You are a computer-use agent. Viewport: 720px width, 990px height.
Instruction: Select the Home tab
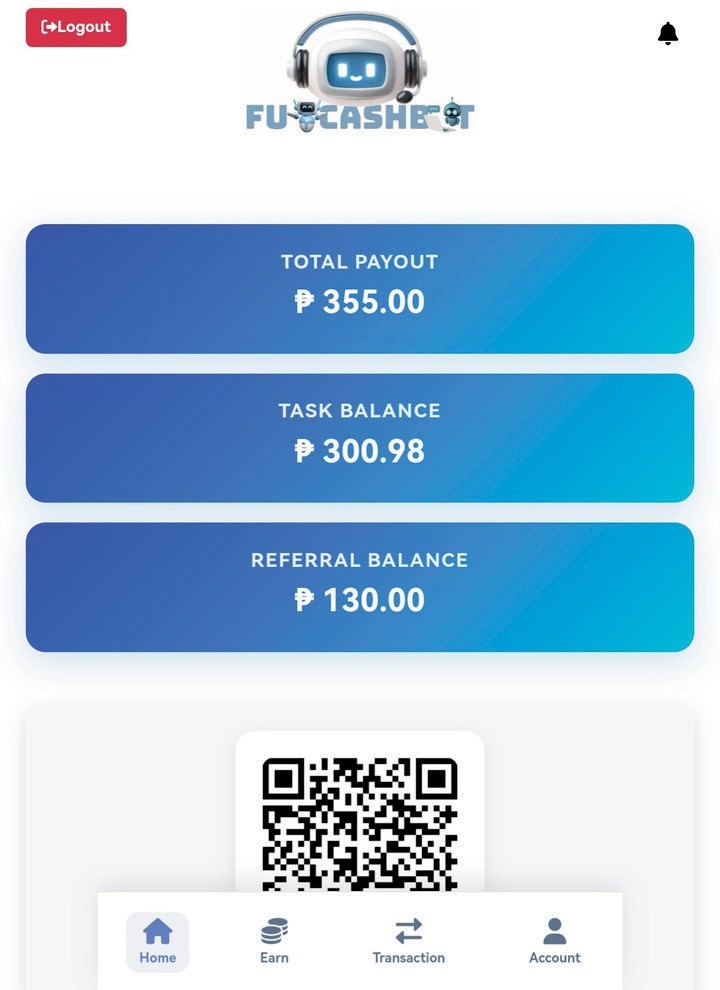point(157,940)
